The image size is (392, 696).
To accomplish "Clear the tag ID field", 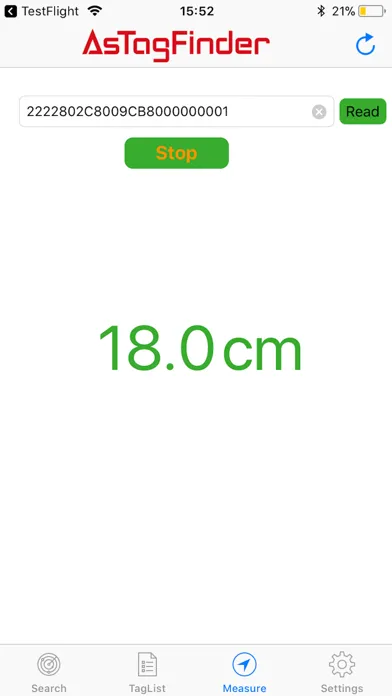I will 319,112.
